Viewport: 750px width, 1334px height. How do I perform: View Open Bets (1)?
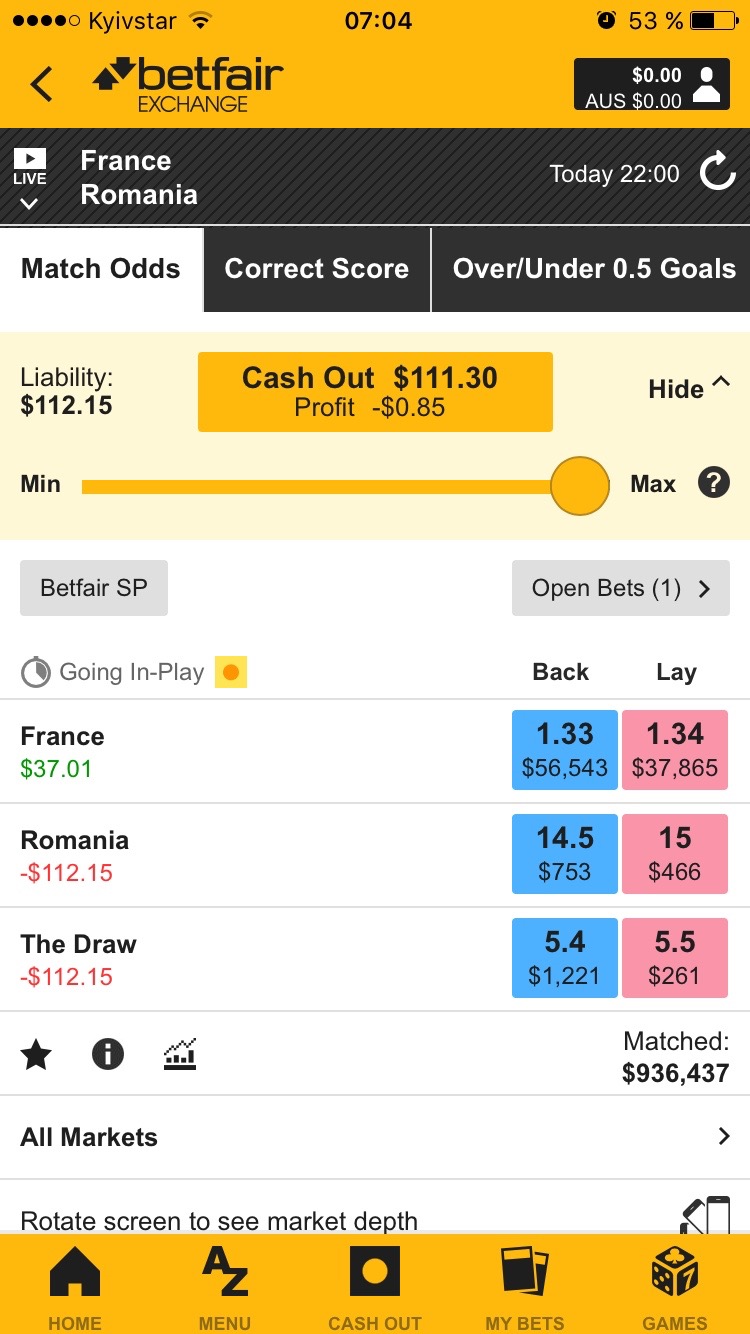tap(621, 588)
